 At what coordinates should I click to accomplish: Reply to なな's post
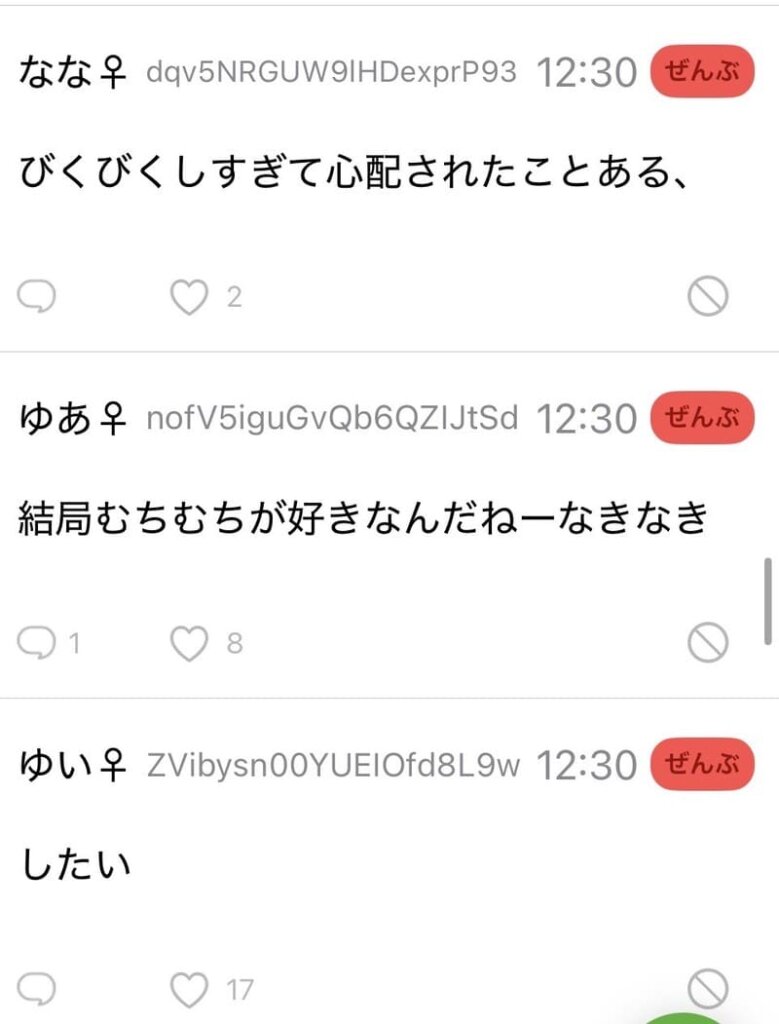pyautogui.click(x=37, y=296)
